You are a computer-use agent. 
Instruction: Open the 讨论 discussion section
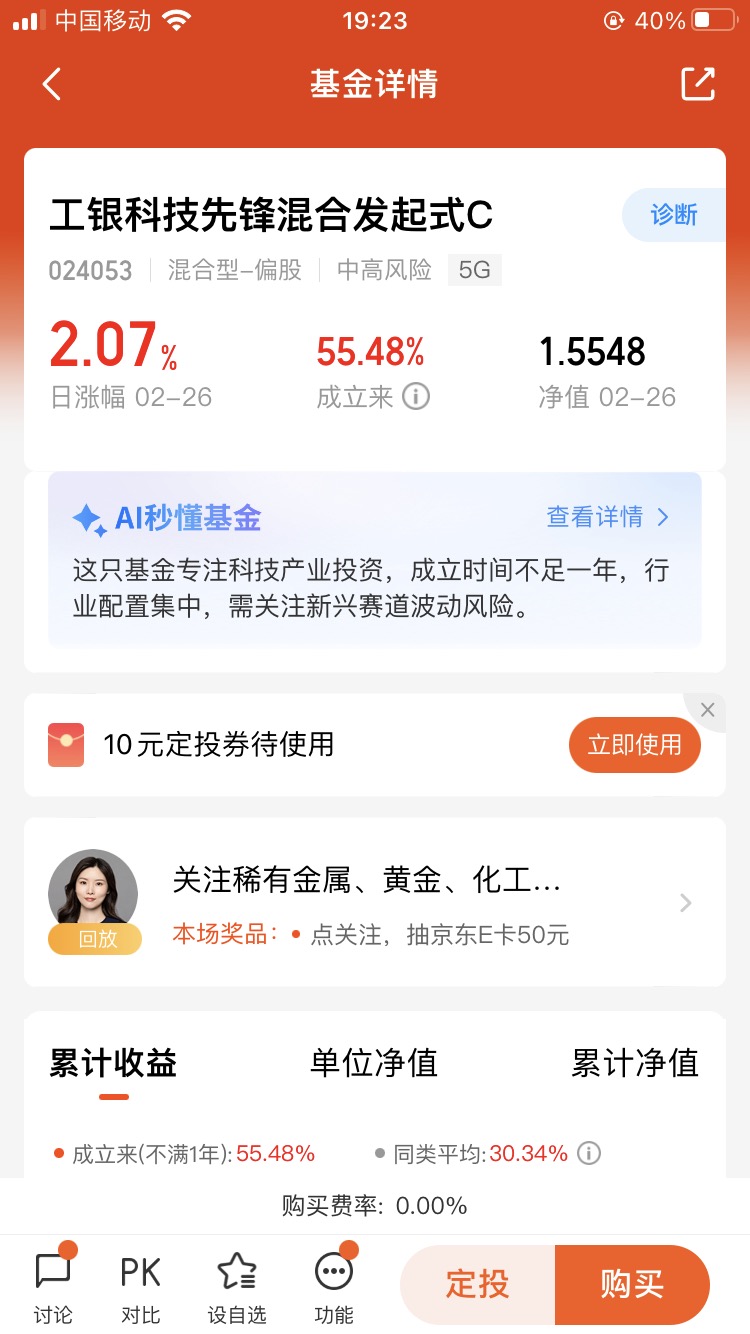tap(53, 1286)
